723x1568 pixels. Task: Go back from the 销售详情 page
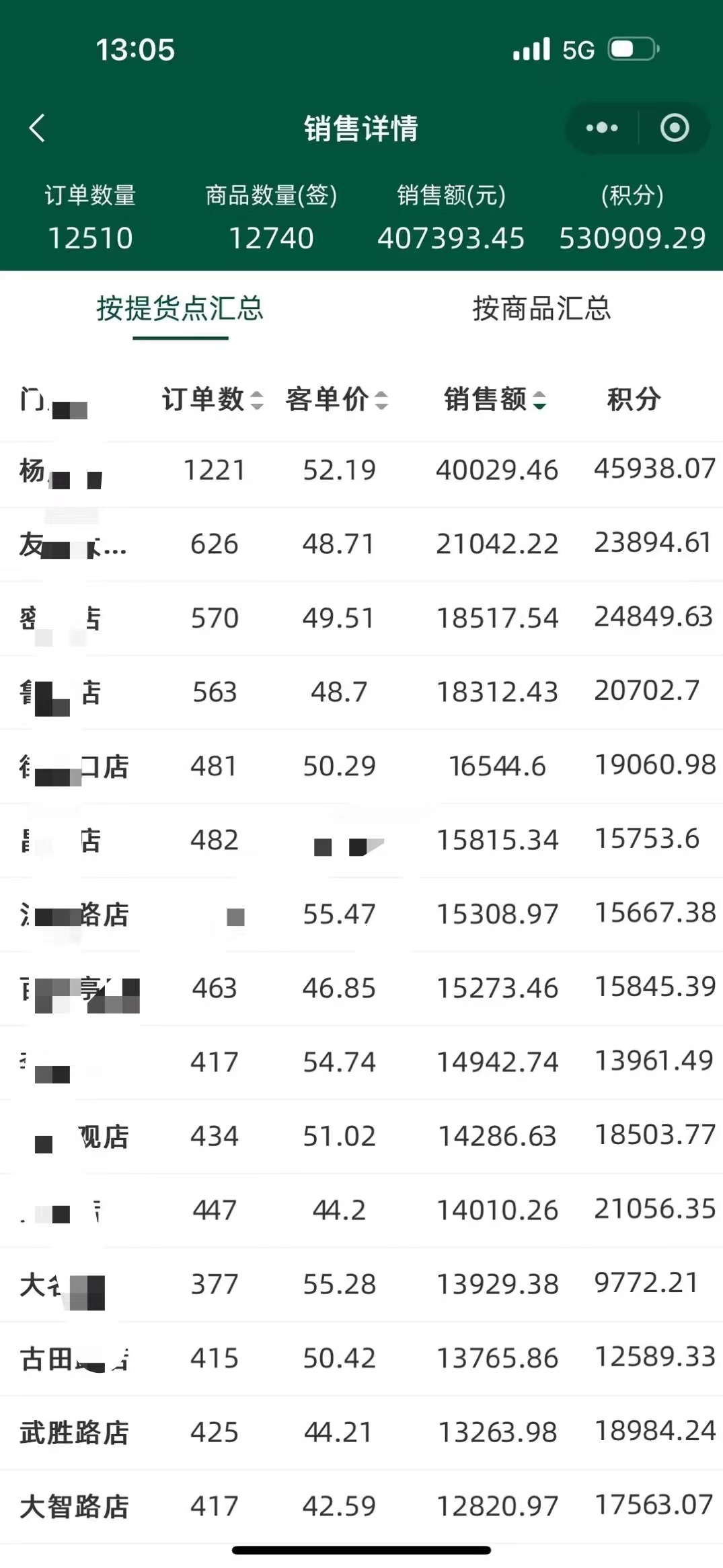[x=38, y=128]
